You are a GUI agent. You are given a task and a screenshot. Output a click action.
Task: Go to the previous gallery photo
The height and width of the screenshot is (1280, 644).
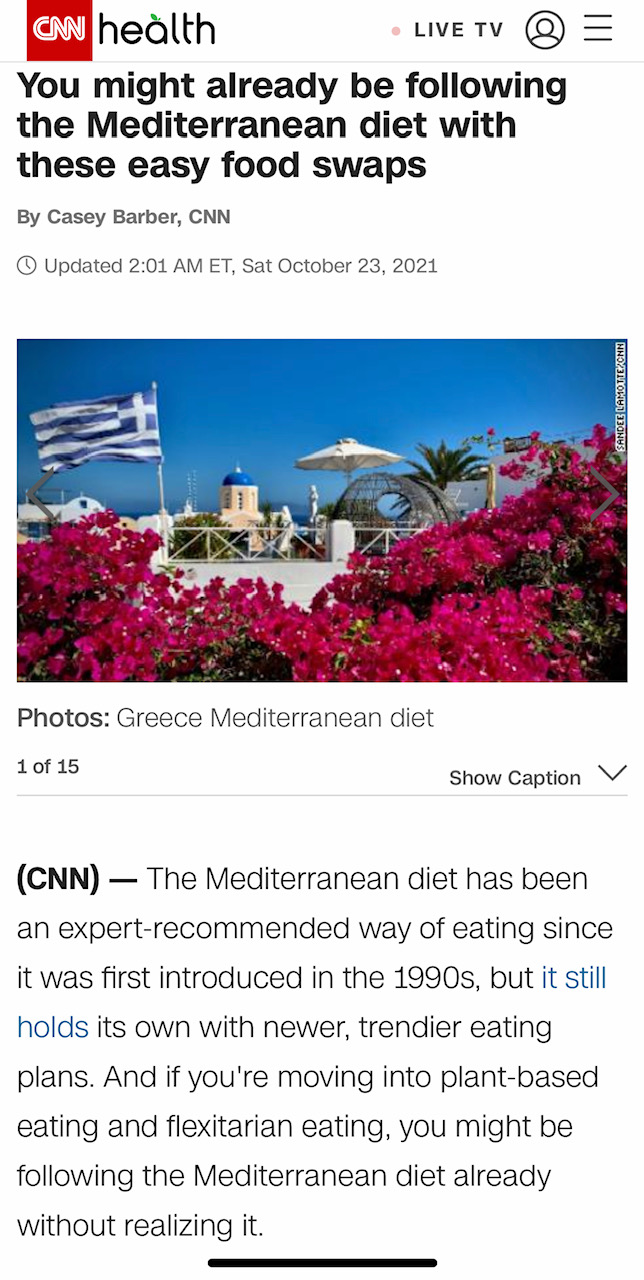click(40, 494)
